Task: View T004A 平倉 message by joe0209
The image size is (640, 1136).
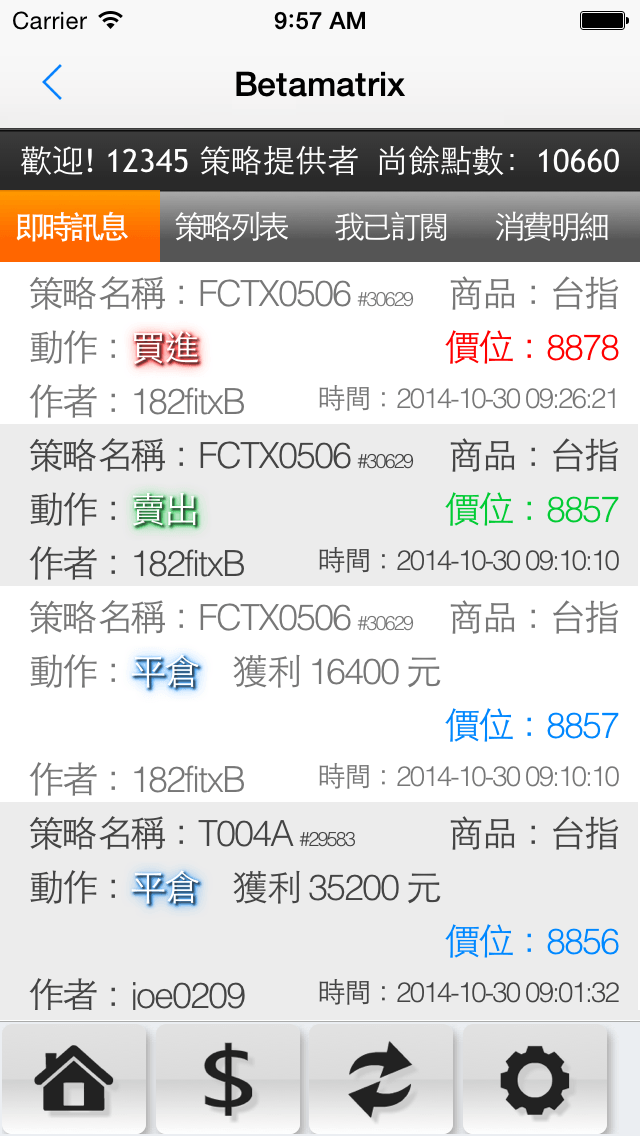Action: (x=320, y=910)
